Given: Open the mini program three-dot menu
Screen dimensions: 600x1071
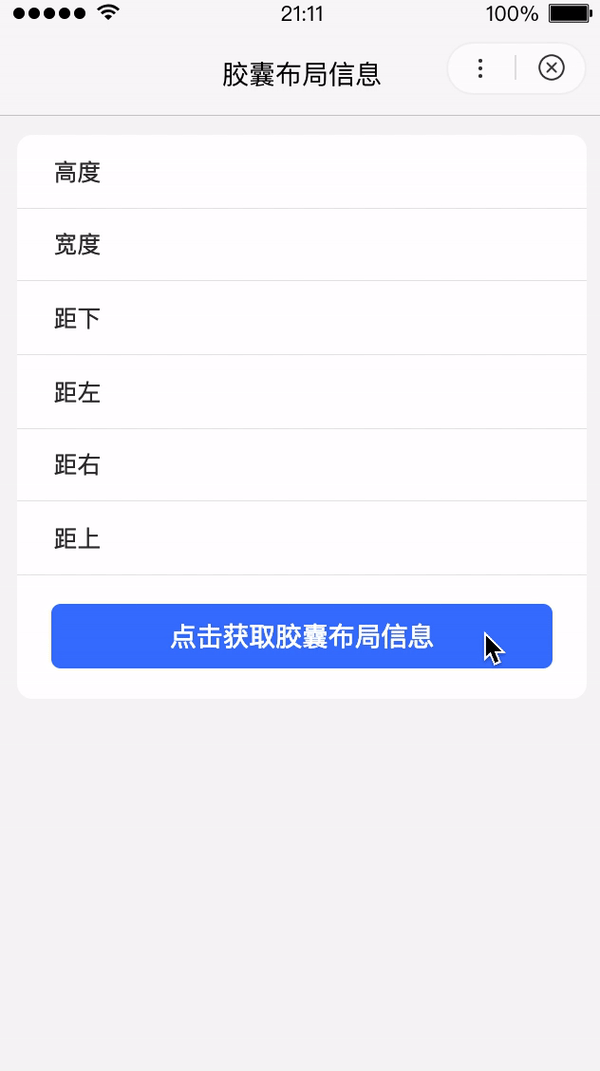Looking at the screenshot, I should tap(481, 68).
